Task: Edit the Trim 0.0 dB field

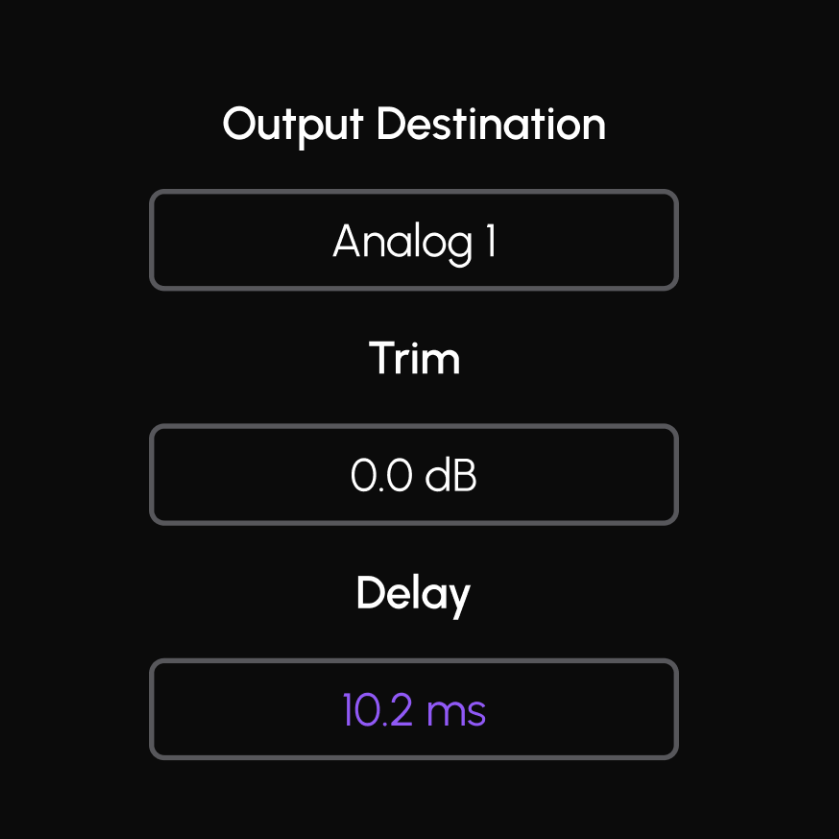Action: [x=413, y=475]
